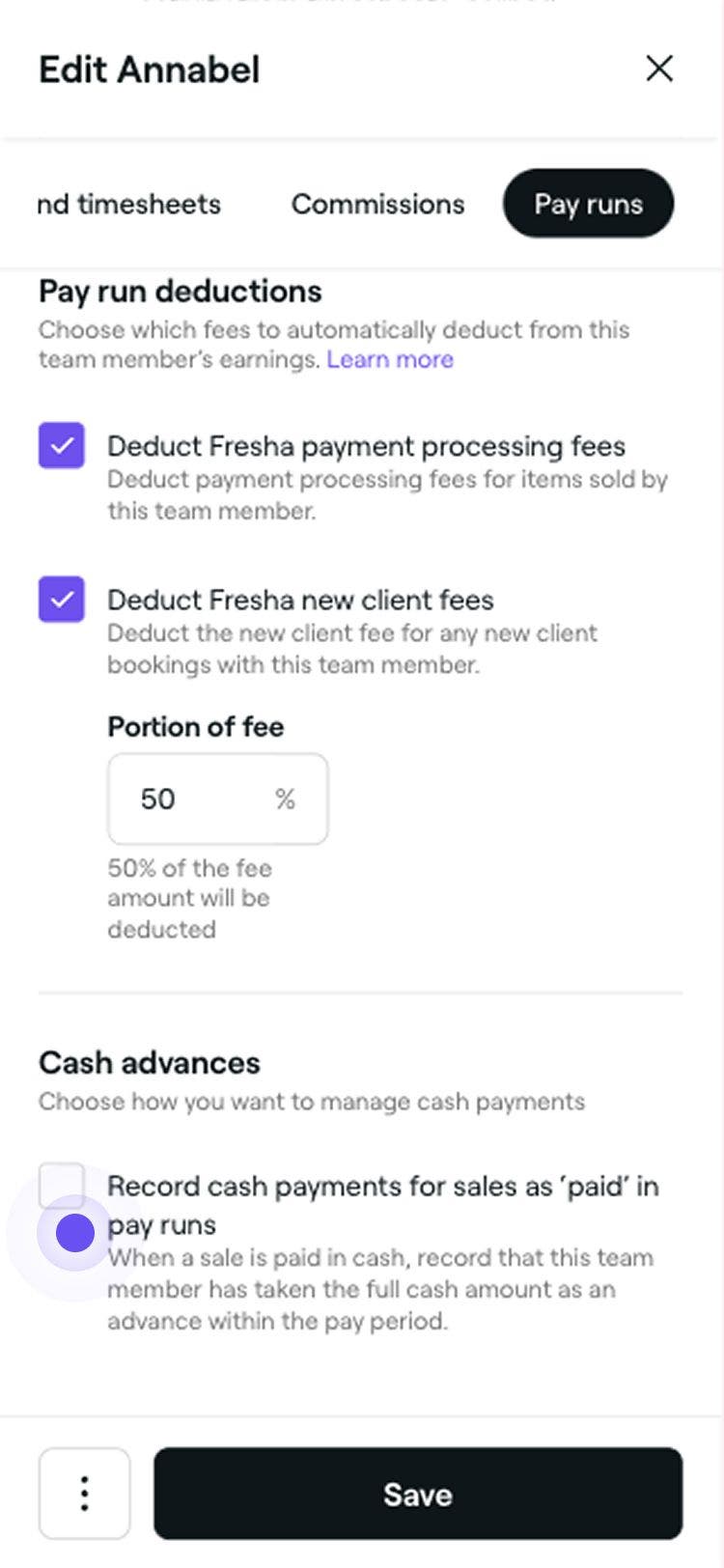This screenshot has height=1568, width=724.
Task: Open the Learn more link
Action: click(x=390, y=359)
